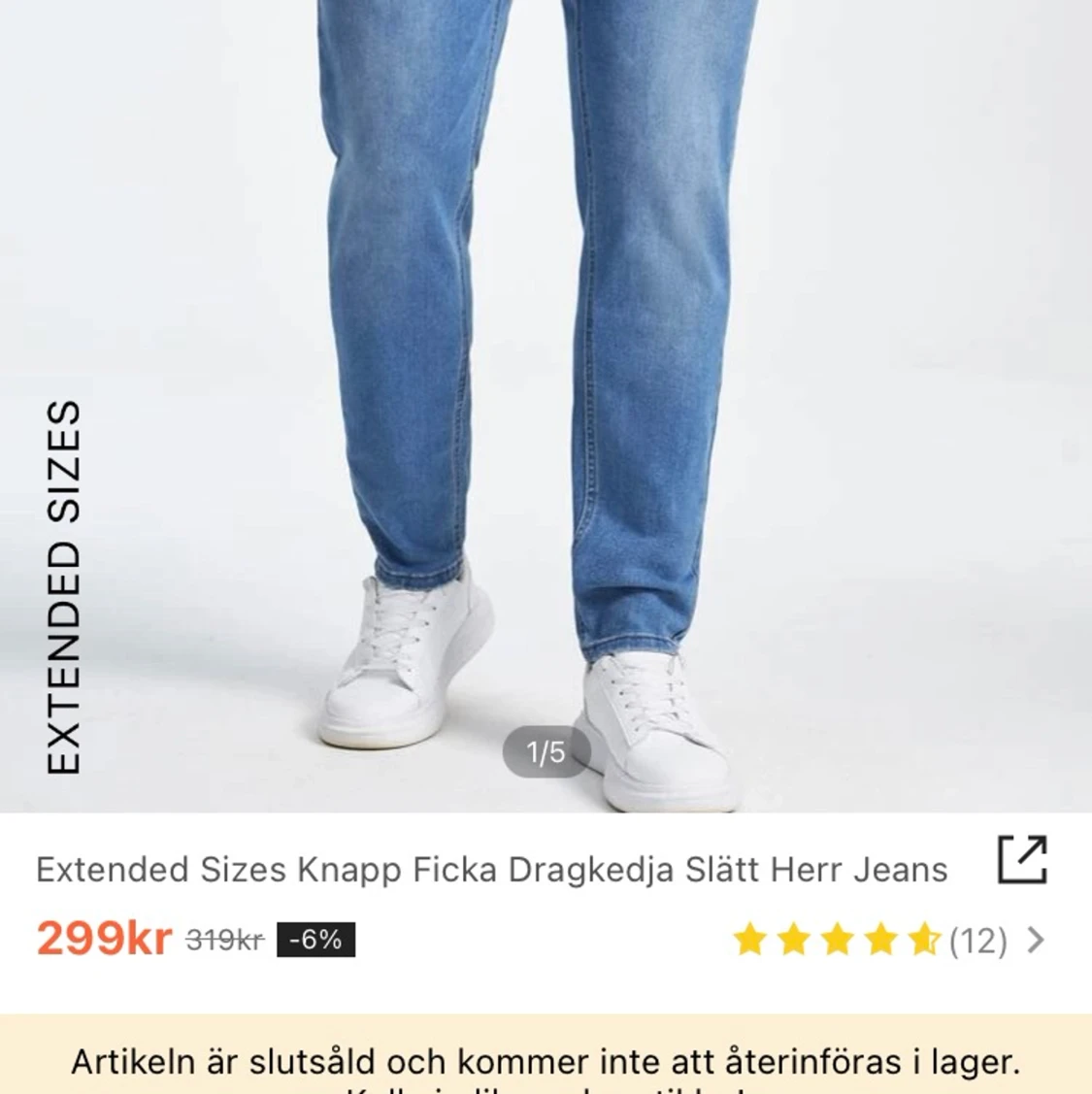This screenshot has height=1094, width=1092.
Task: Click the fourth rating star
Action: click(881, 940)
